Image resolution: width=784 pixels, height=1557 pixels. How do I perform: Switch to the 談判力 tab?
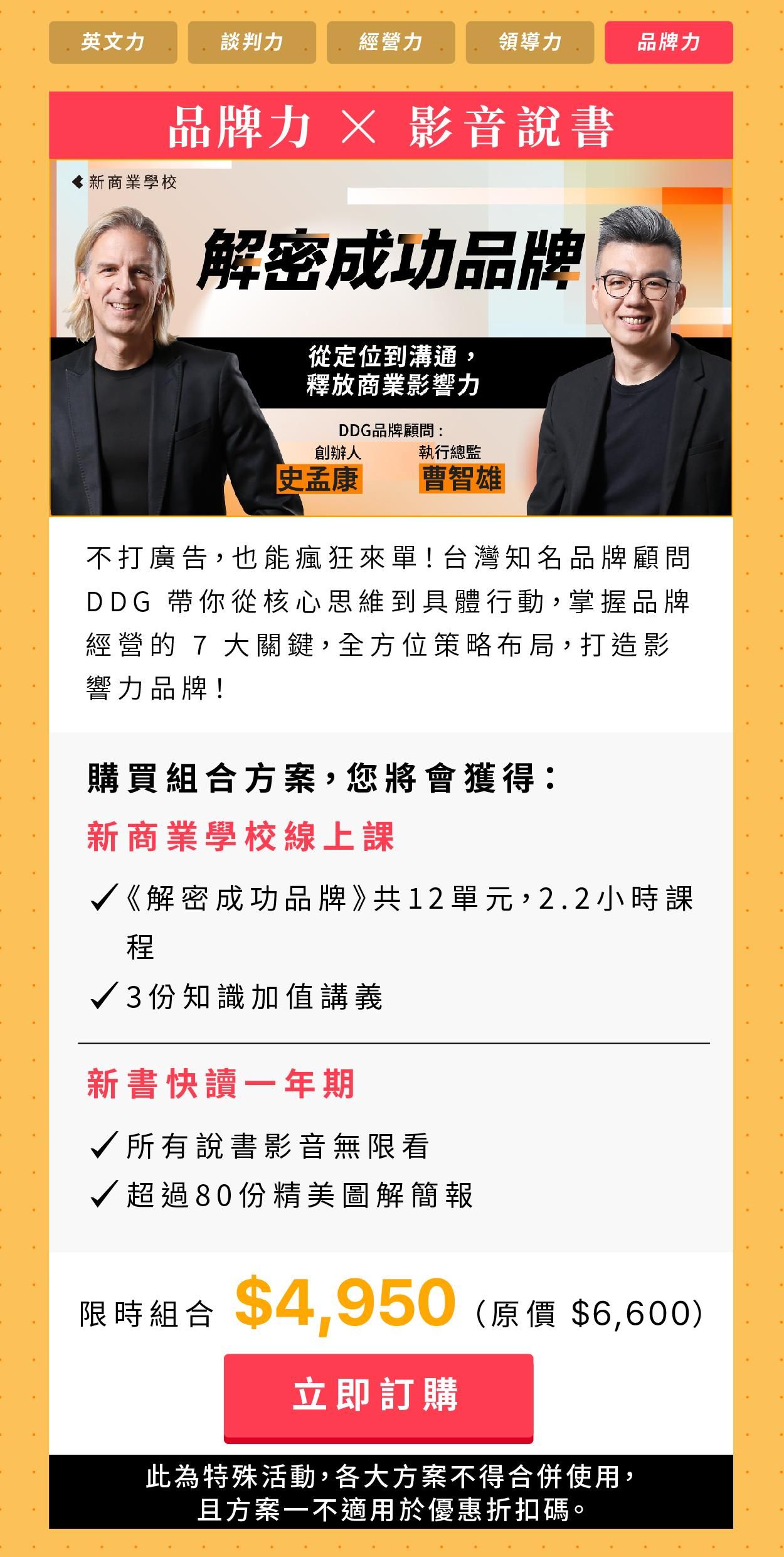(x=252, y=42)
